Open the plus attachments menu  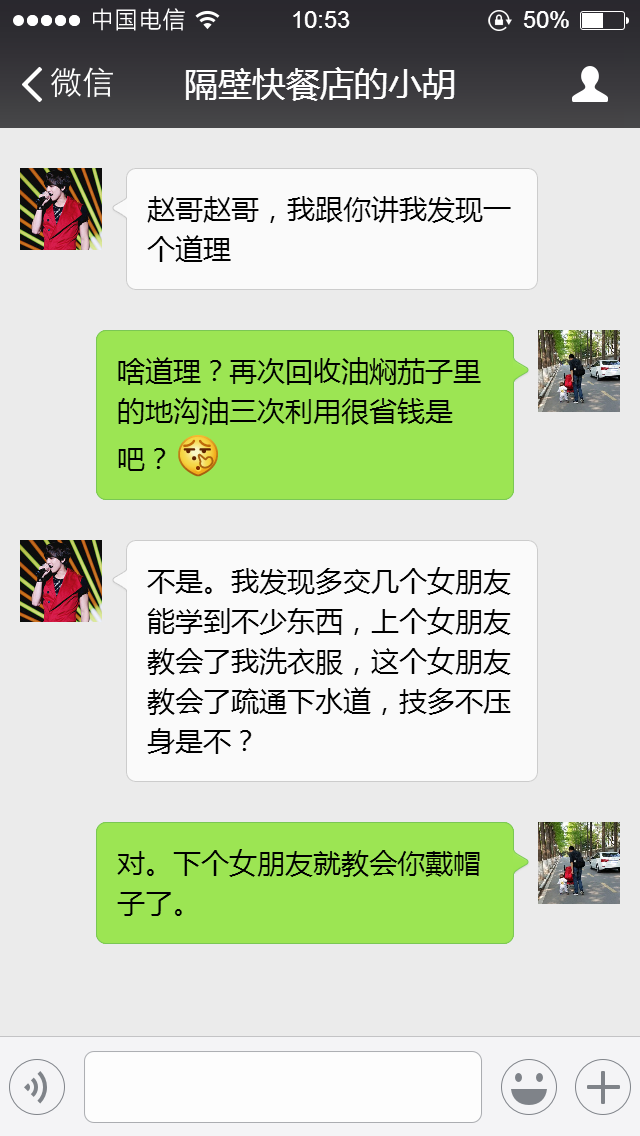point(602,1086)
